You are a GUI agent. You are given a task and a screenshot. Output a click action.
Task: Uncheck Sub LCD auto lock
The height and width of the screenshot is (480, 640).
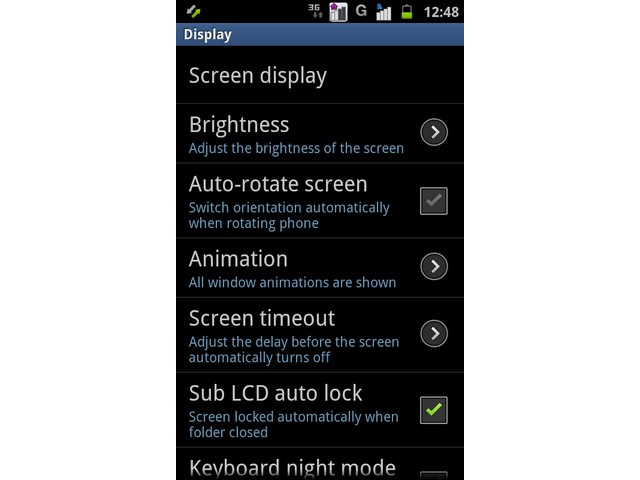[x=433, y=410]
